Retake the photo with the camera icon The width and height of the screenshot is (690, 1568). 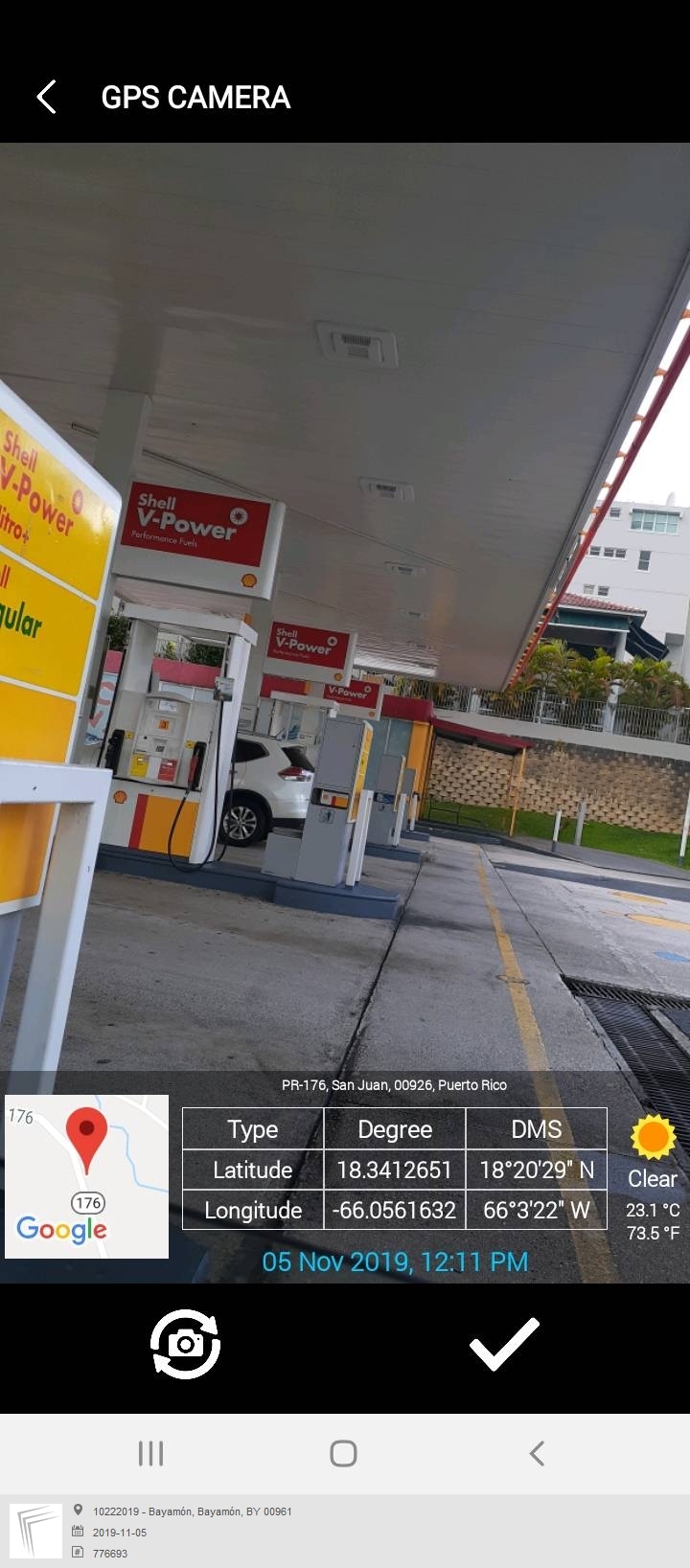pyautogui.click(x=185, y=1344)
